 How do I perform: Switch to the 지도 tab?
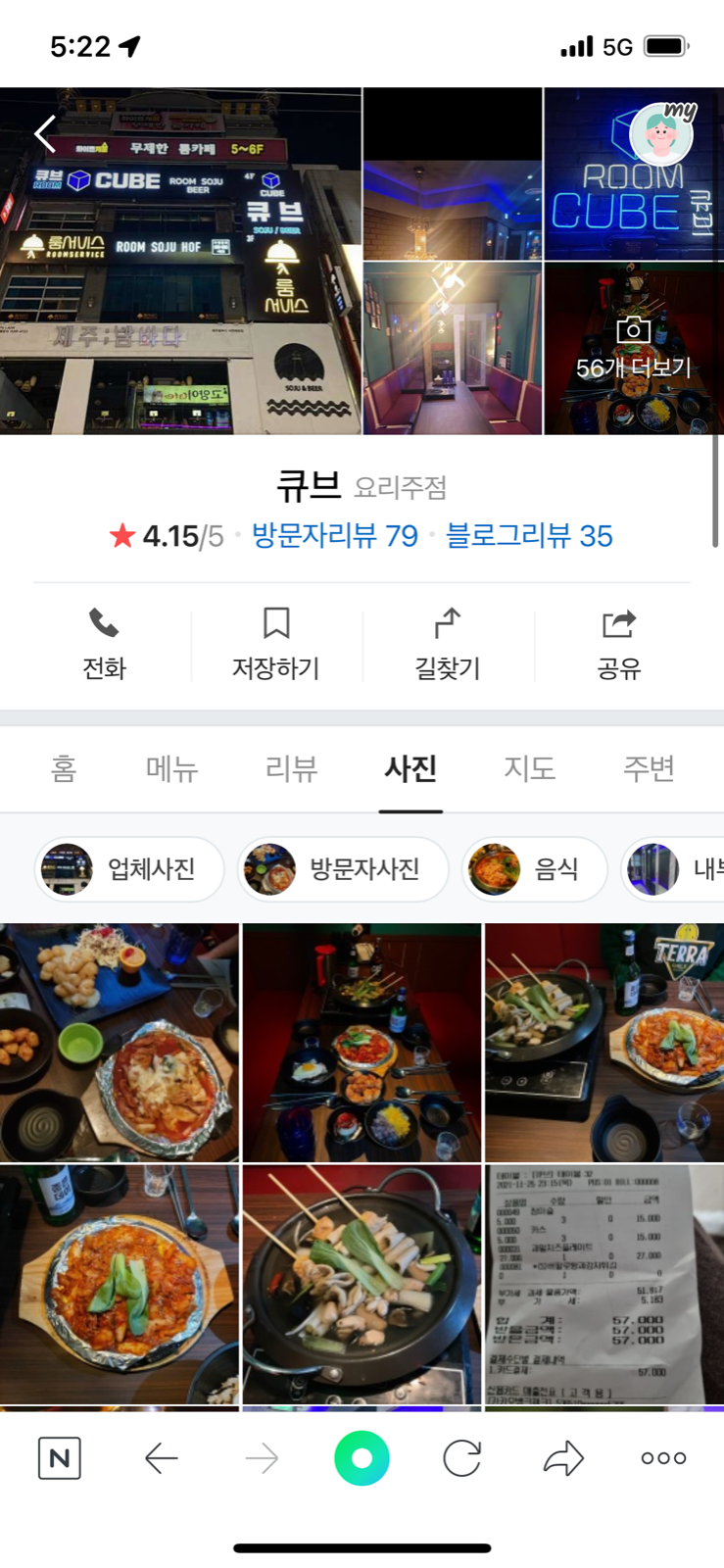point(529,768)
